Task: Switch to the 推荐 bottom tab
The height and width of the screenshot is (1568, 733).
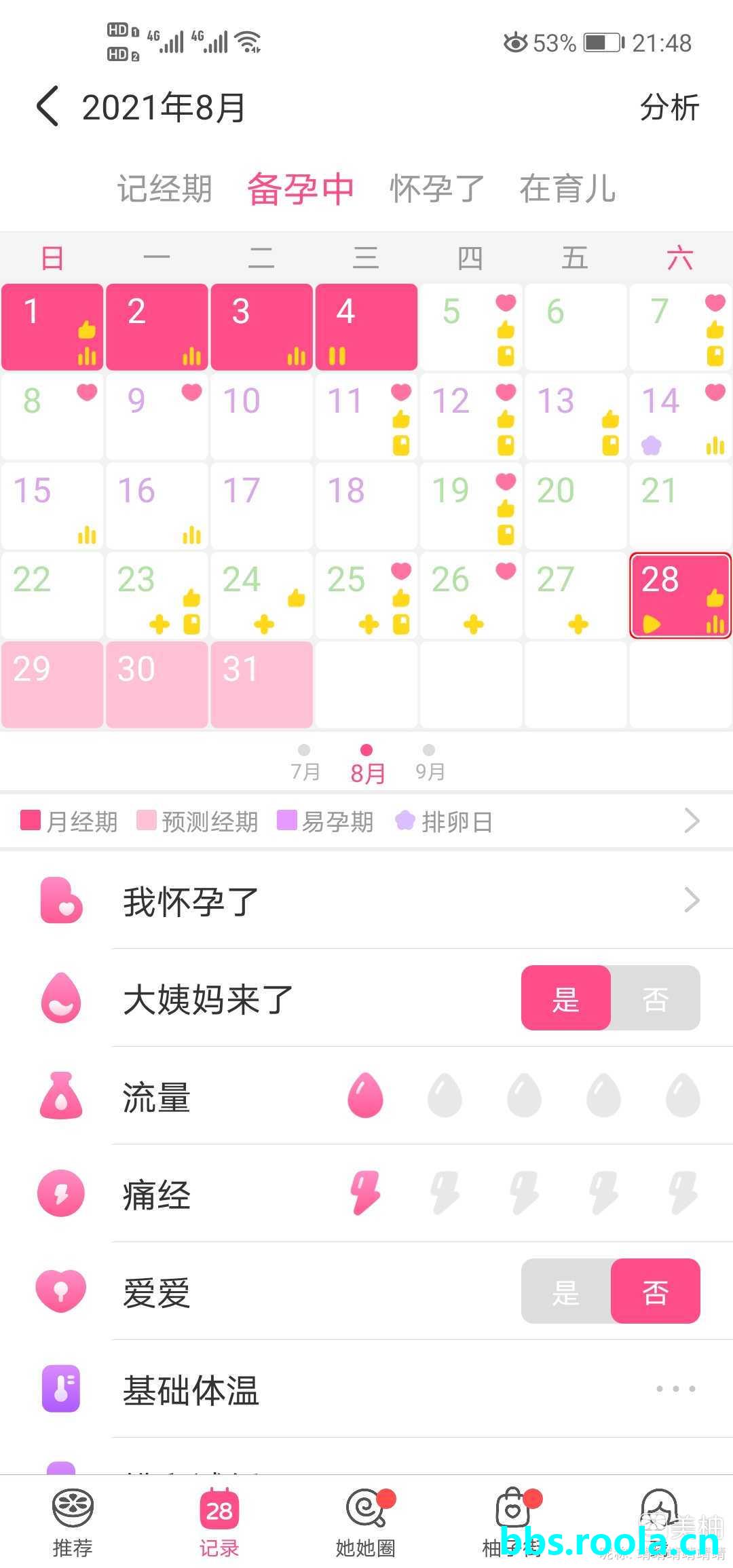Action: tap(73, 1523)
